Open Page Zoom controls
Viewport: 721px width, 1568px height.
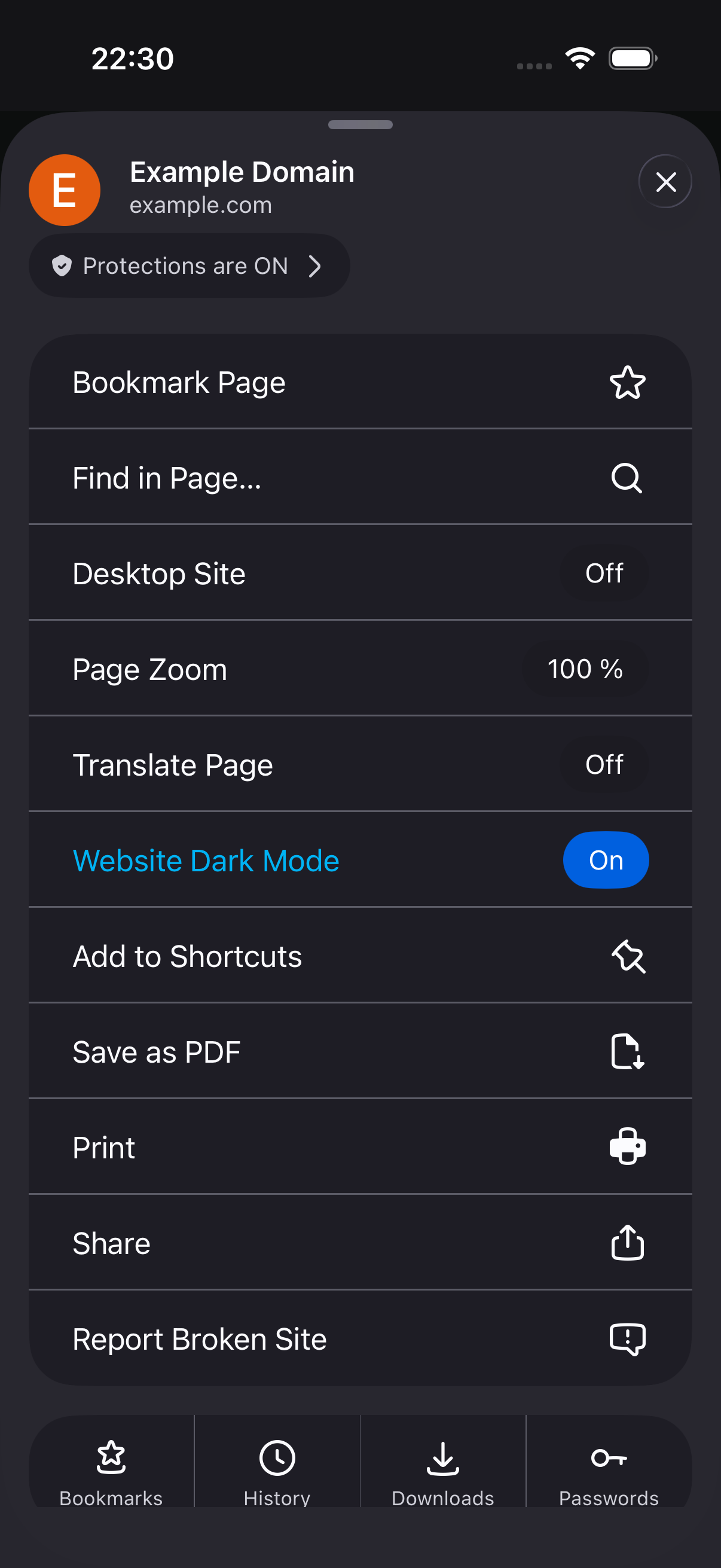tap(360, 669)
